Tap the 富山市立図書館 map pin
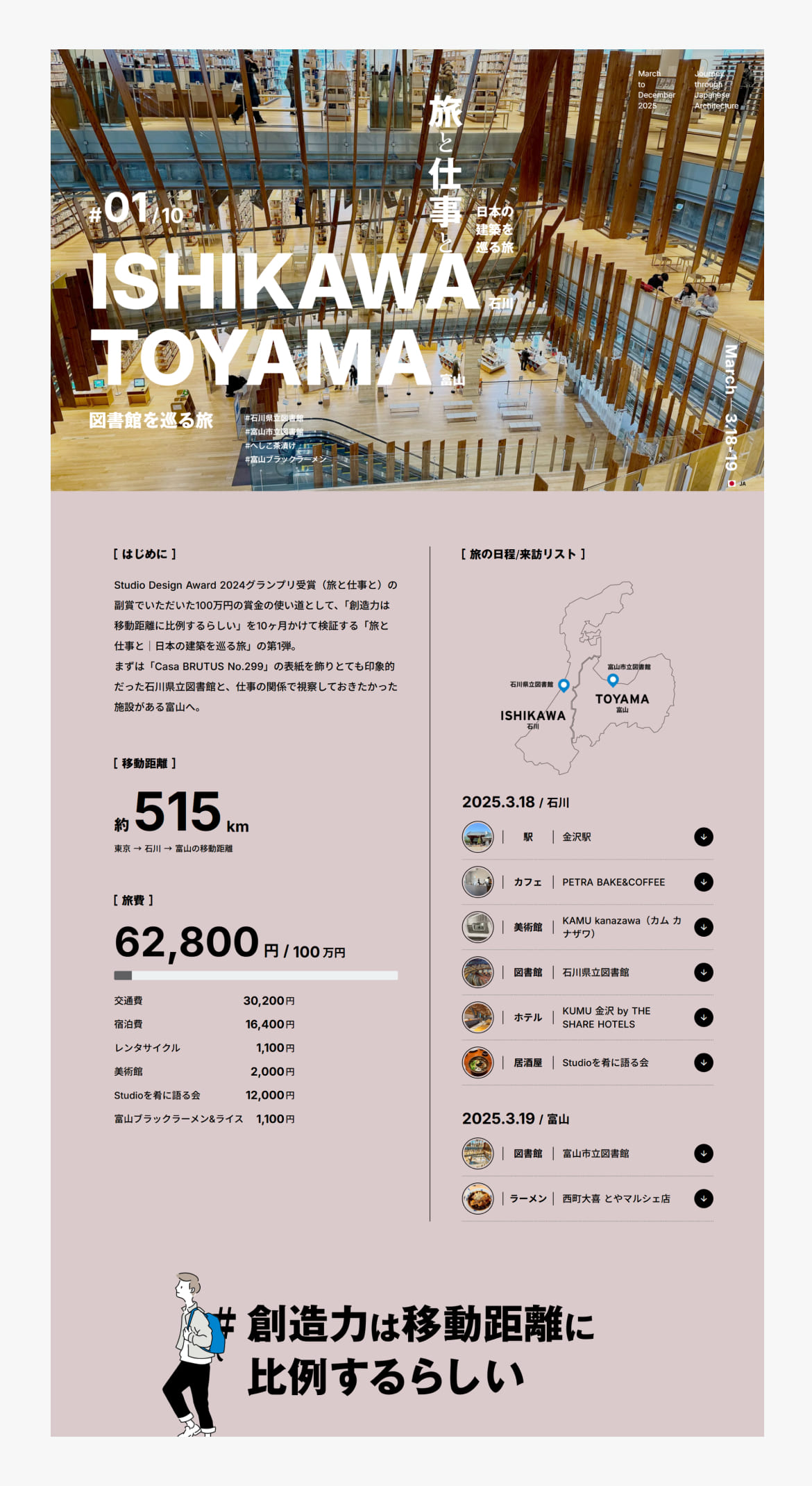 pos(612,680)
